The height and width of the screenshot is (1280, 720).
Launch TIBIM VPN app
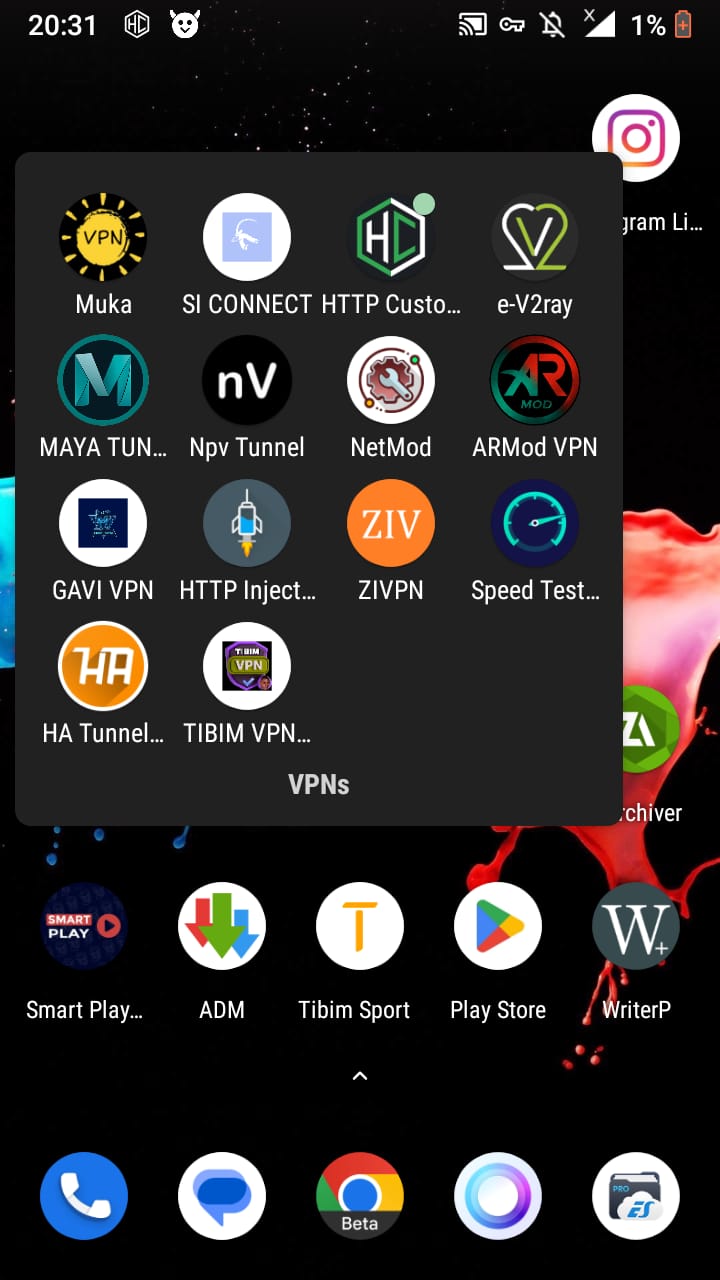[x=247, y=666]
